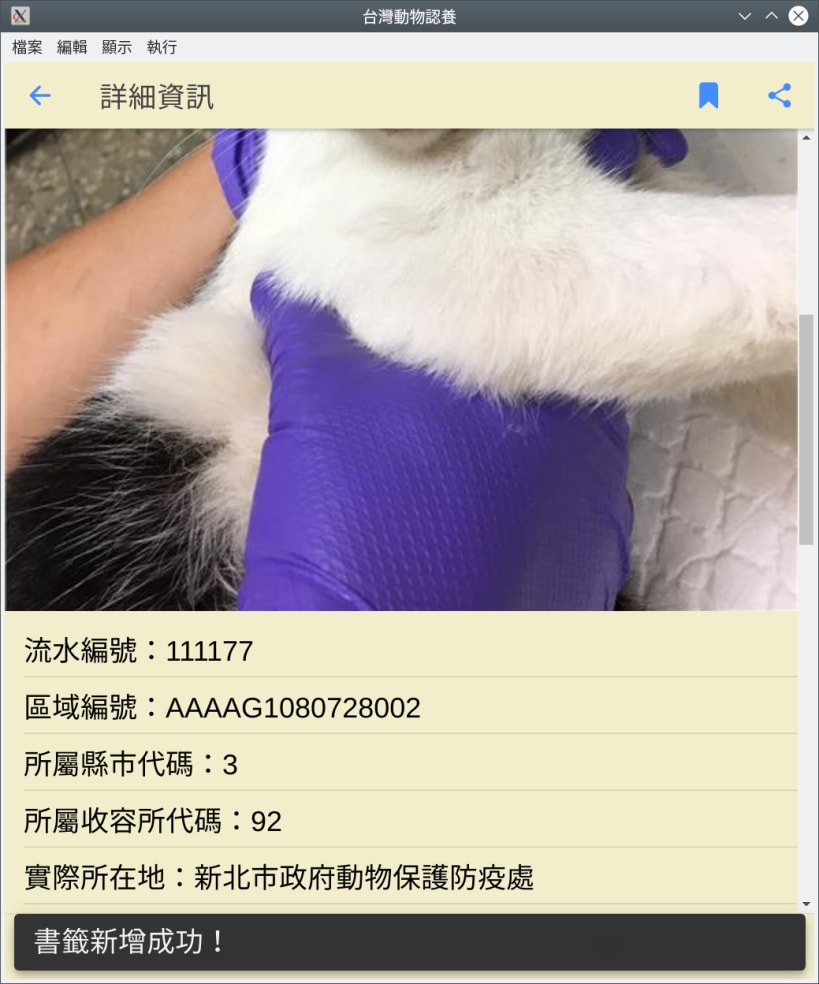Open the 顯示 menu
The width and height of the screenshot is (819, 984).
[117, 47]
